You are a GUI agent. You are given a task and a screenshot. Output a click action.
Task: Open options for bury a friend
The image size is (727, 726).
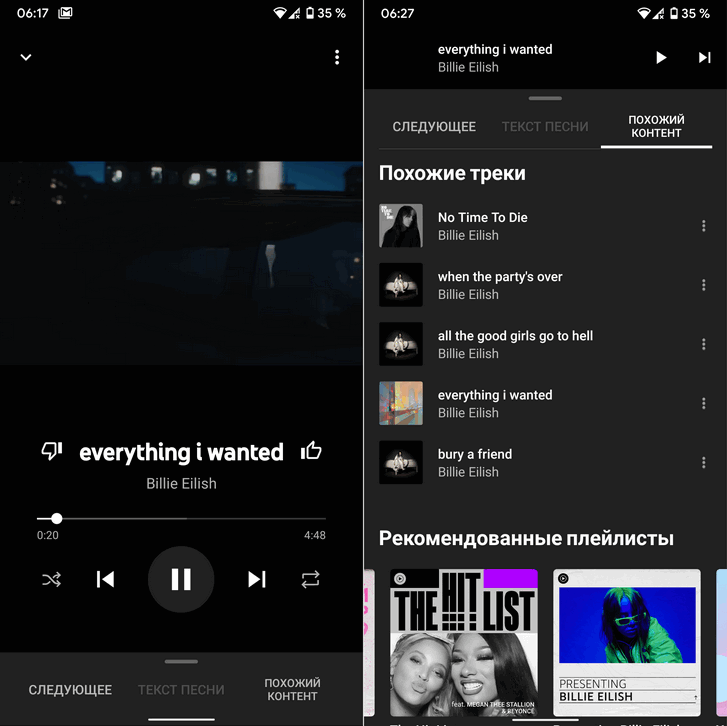704,462
